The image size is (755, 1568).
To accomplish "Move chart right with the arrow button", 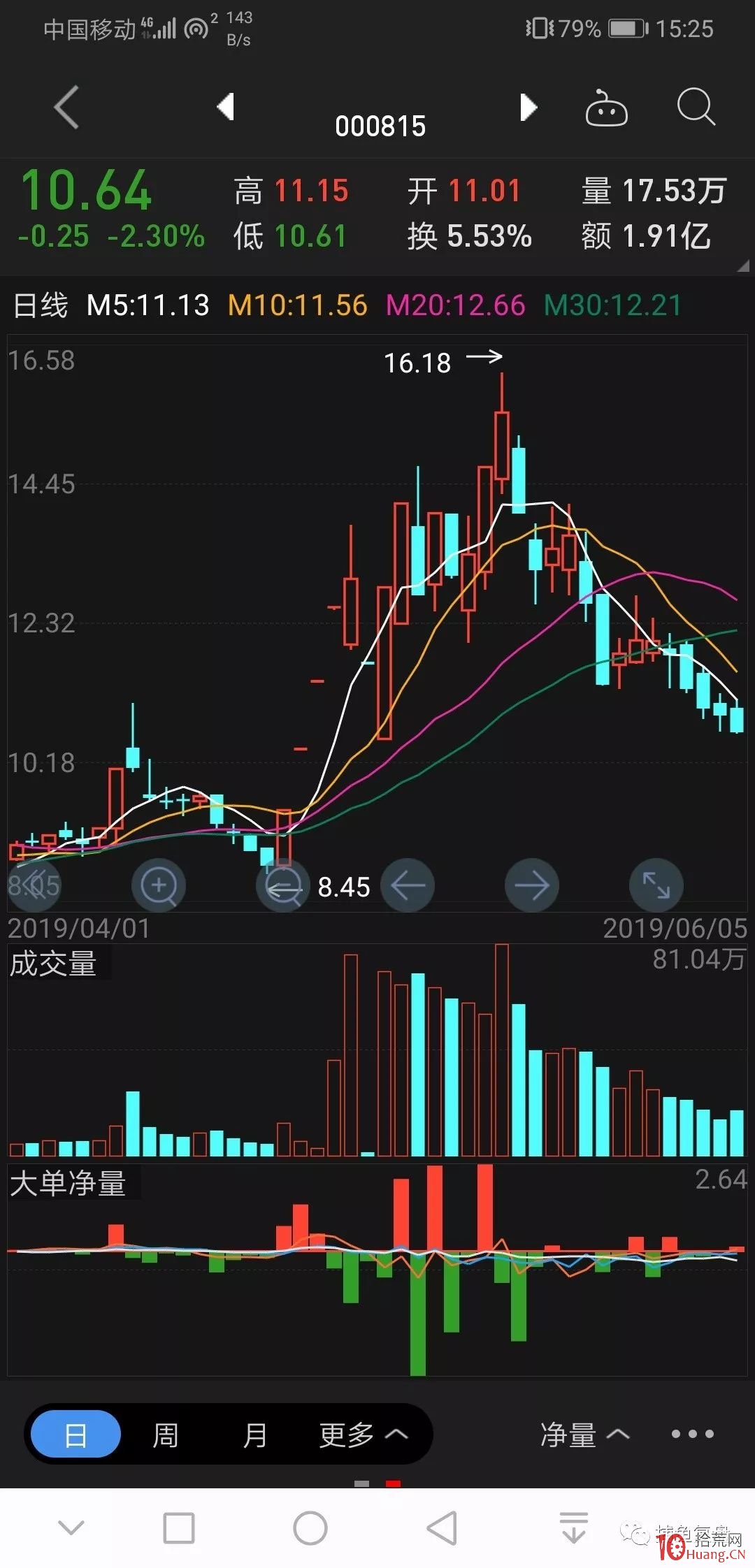I will pos(532,885).
